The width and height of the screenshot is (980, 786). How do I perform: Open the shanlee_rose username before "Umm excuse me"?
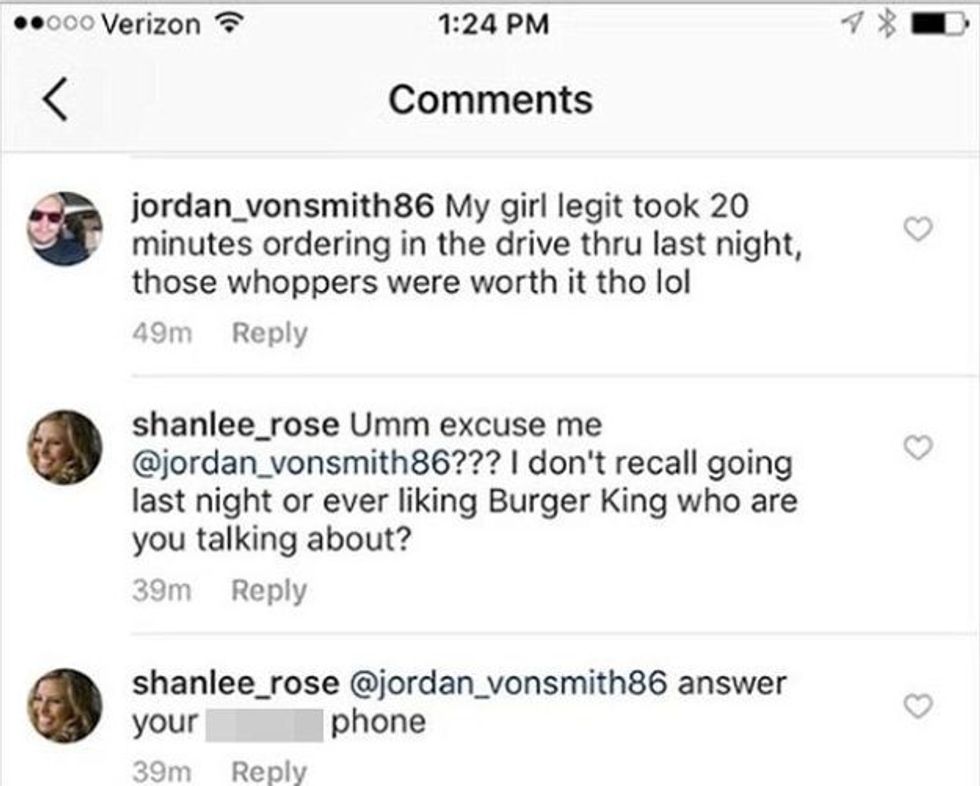[x=235, y=425]
